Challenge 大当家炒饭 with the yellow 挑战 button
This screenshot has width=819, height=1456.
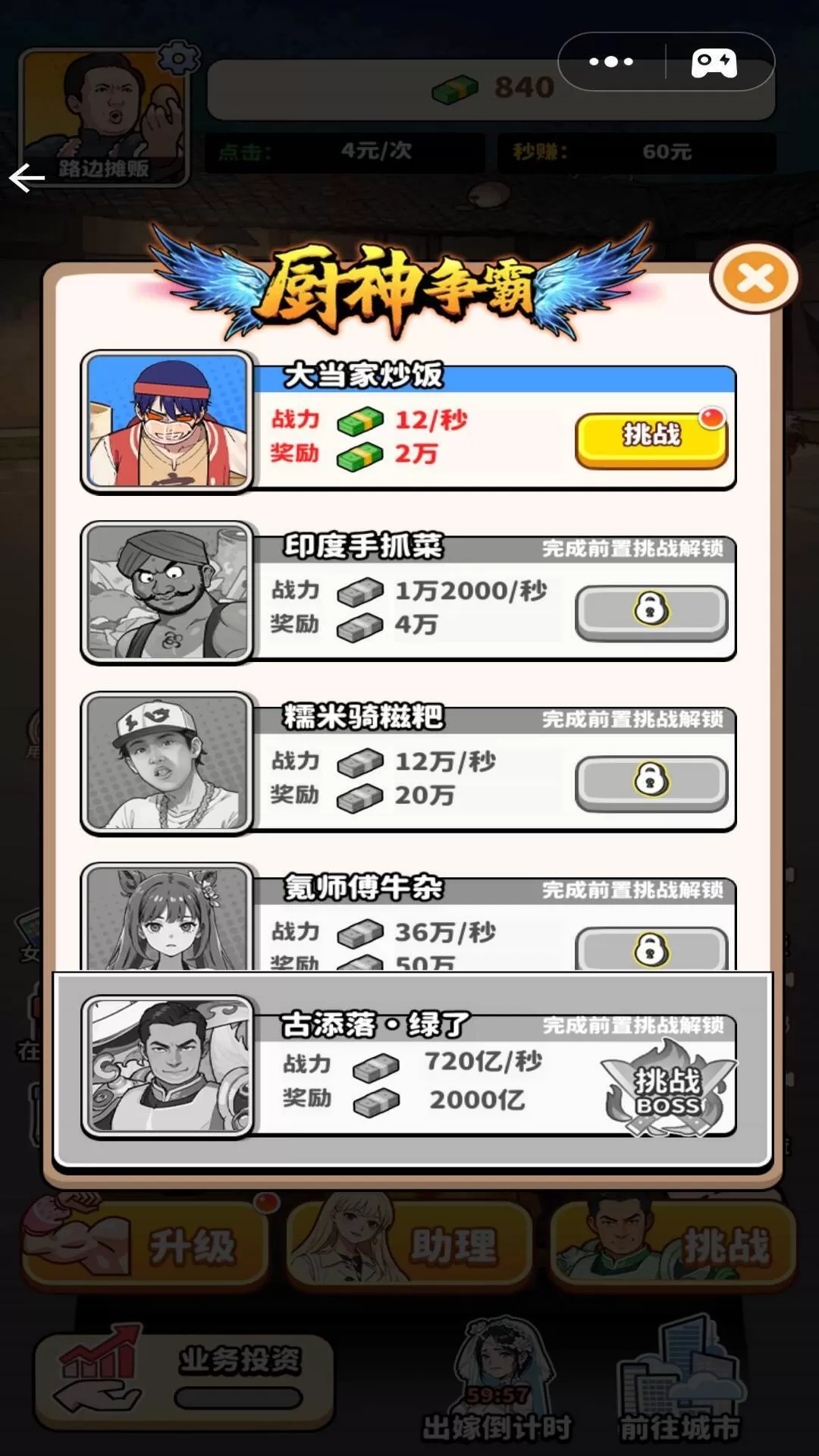pos(651,438)
